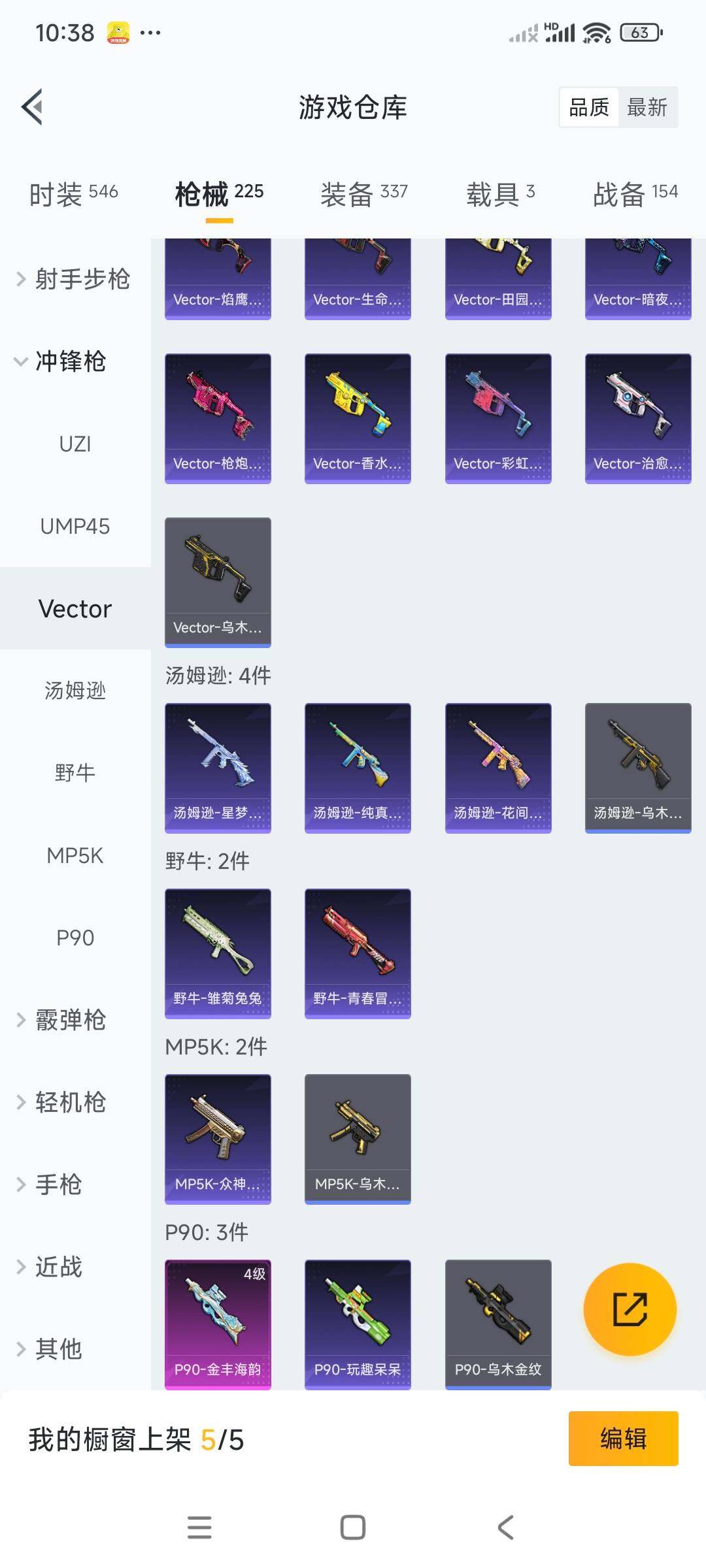The height and width of the screenshot is (1568, 706).
Task: Switch sorting to 品质 mode
Action: coord(588,107)
